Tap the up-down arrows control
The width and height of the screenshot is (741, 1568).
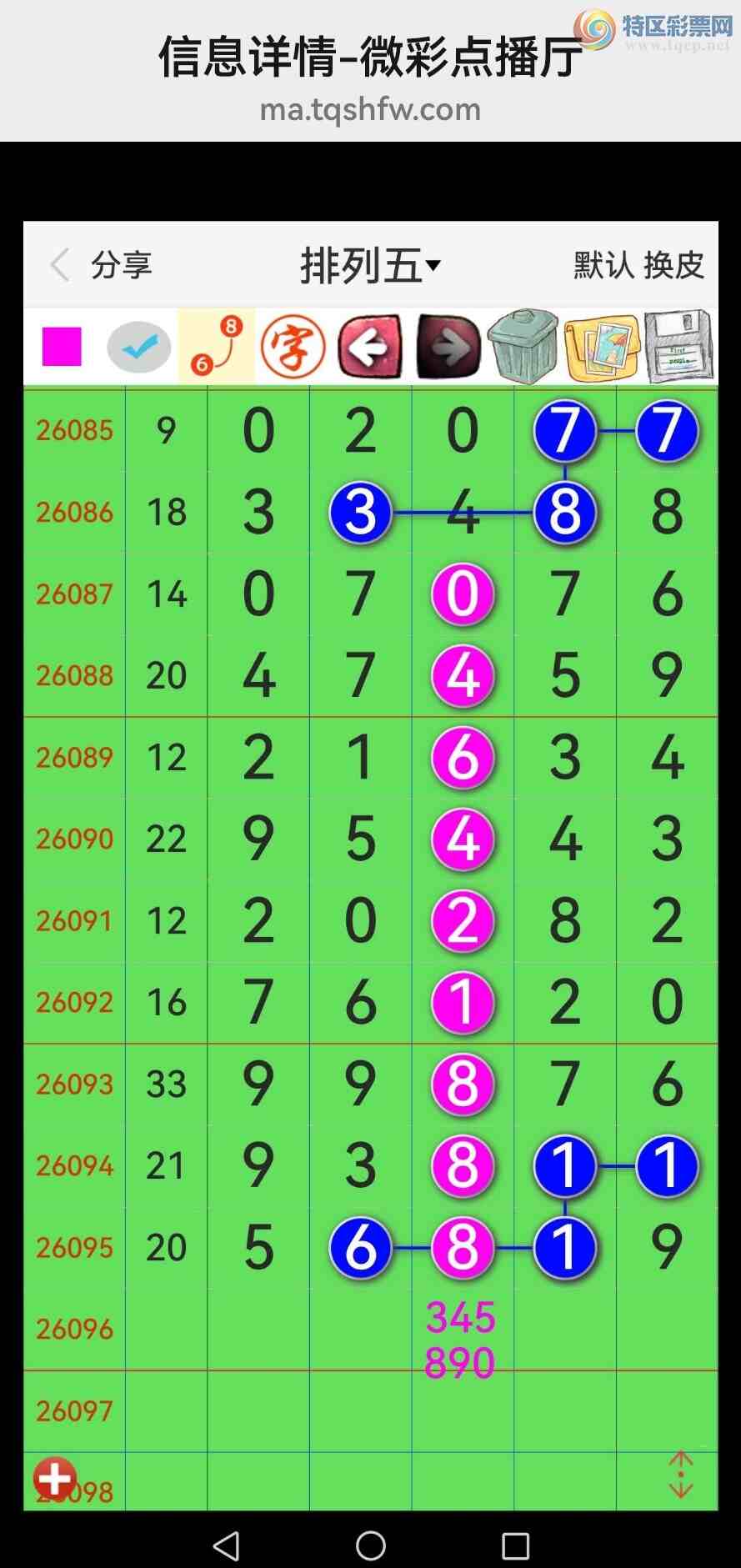coord(681,1475)
